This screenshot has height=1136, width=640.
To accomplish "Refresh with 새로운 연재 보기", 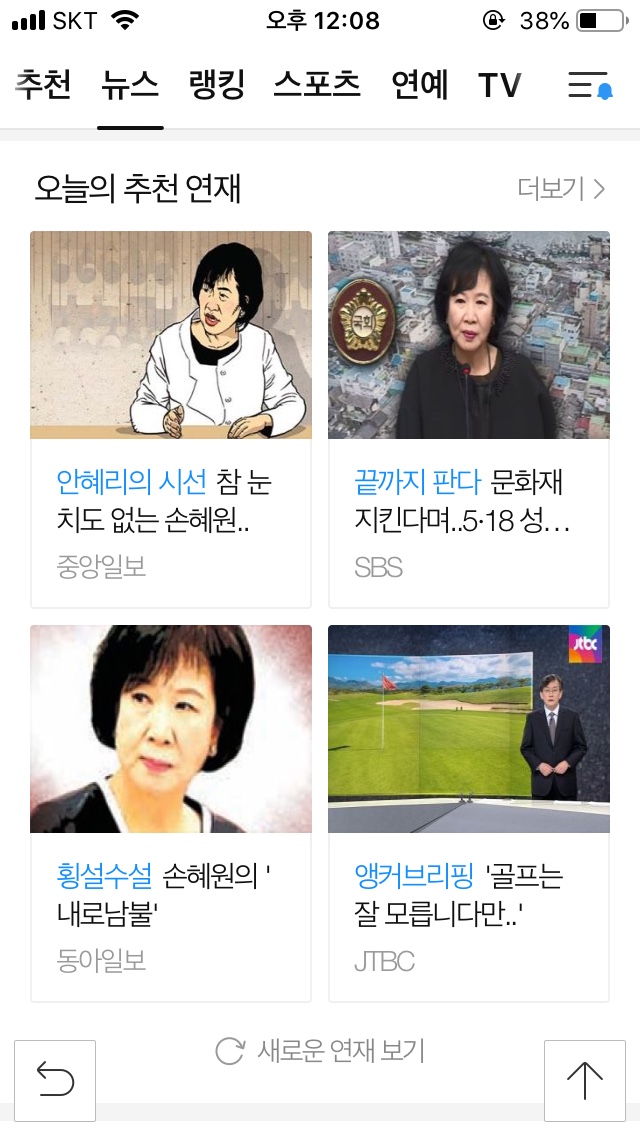I will click(320, 1051).
